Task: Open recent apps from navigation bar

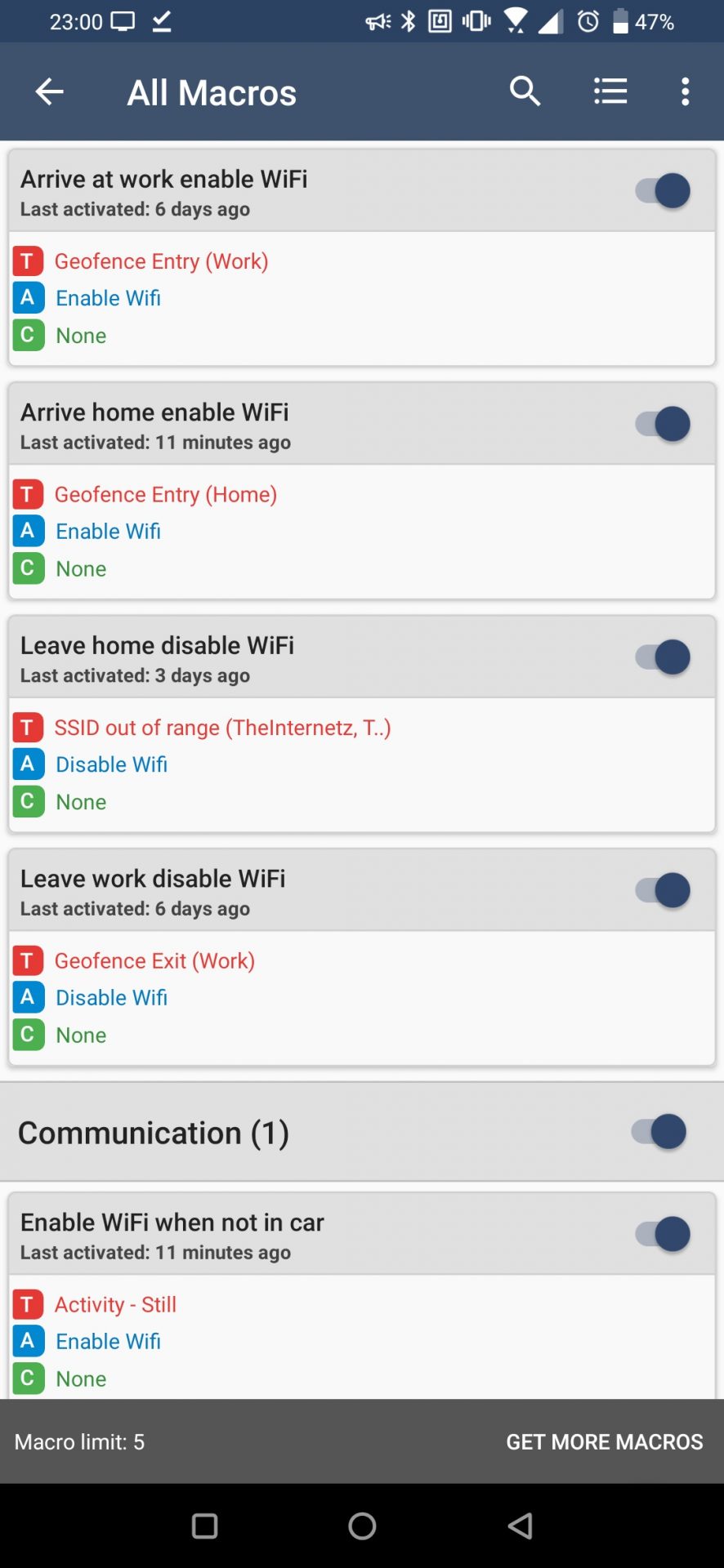Action: [x=204, y=1526]
